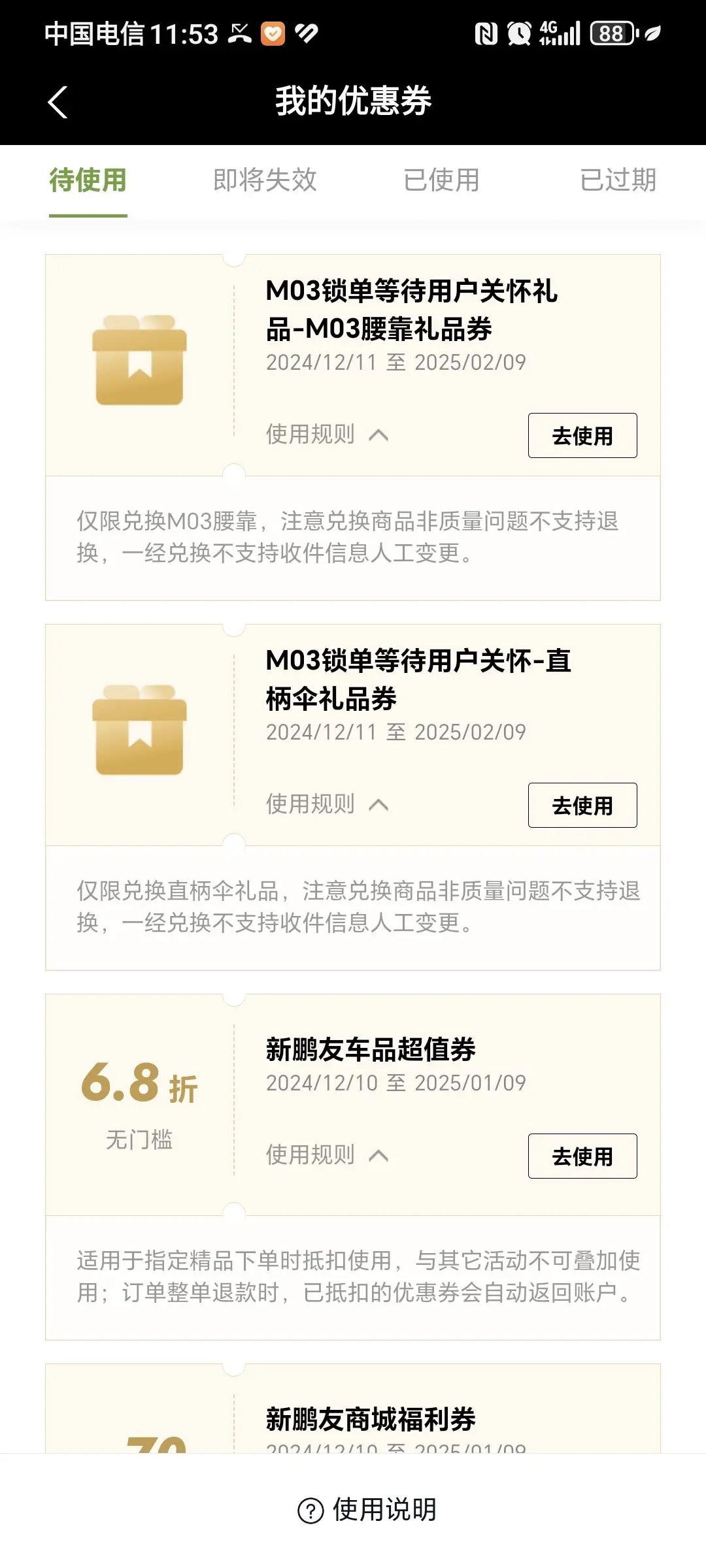Viewport: 706px width, 1568px height.
Task: Use the 新鹏友车品超值券 coupon
Action: pyautogui.click(x=582, y=1156)
